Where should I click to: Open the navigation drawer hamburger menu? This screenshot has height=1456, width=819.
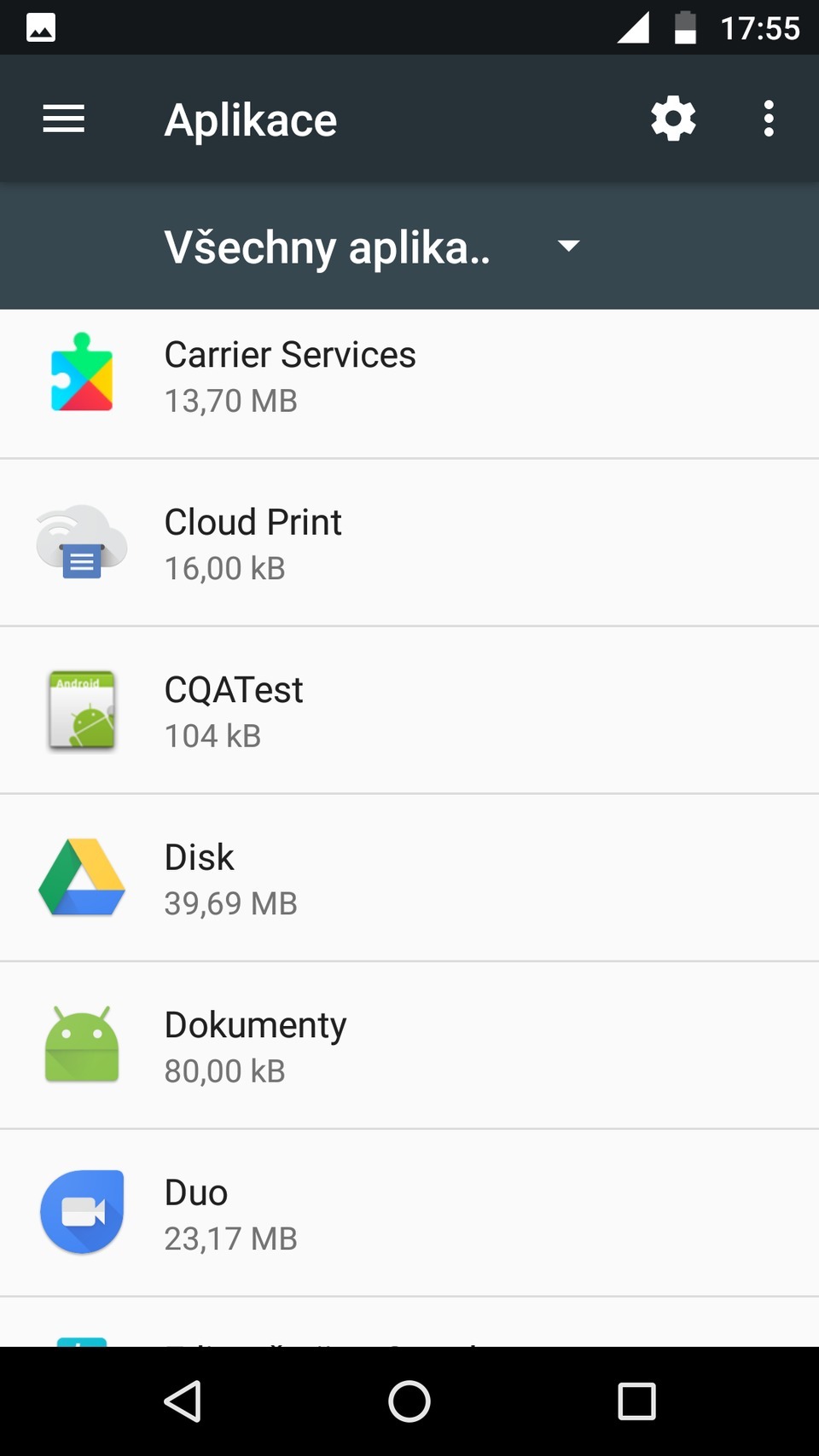pyautogui.click(x=63, y=119)
